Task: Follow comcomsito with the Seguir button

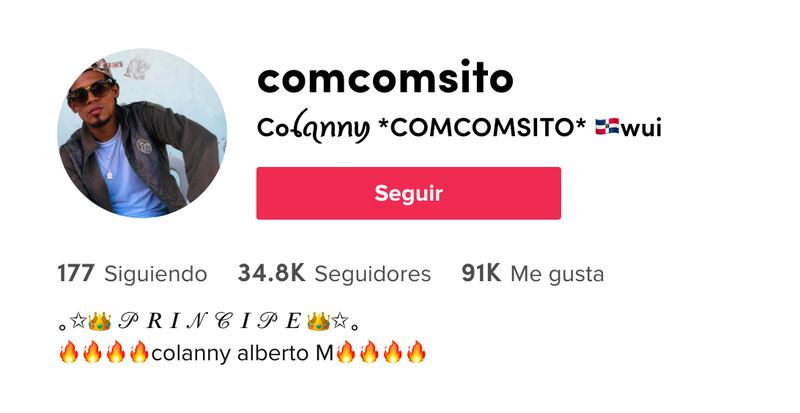Action: click(x=408, y=193)
